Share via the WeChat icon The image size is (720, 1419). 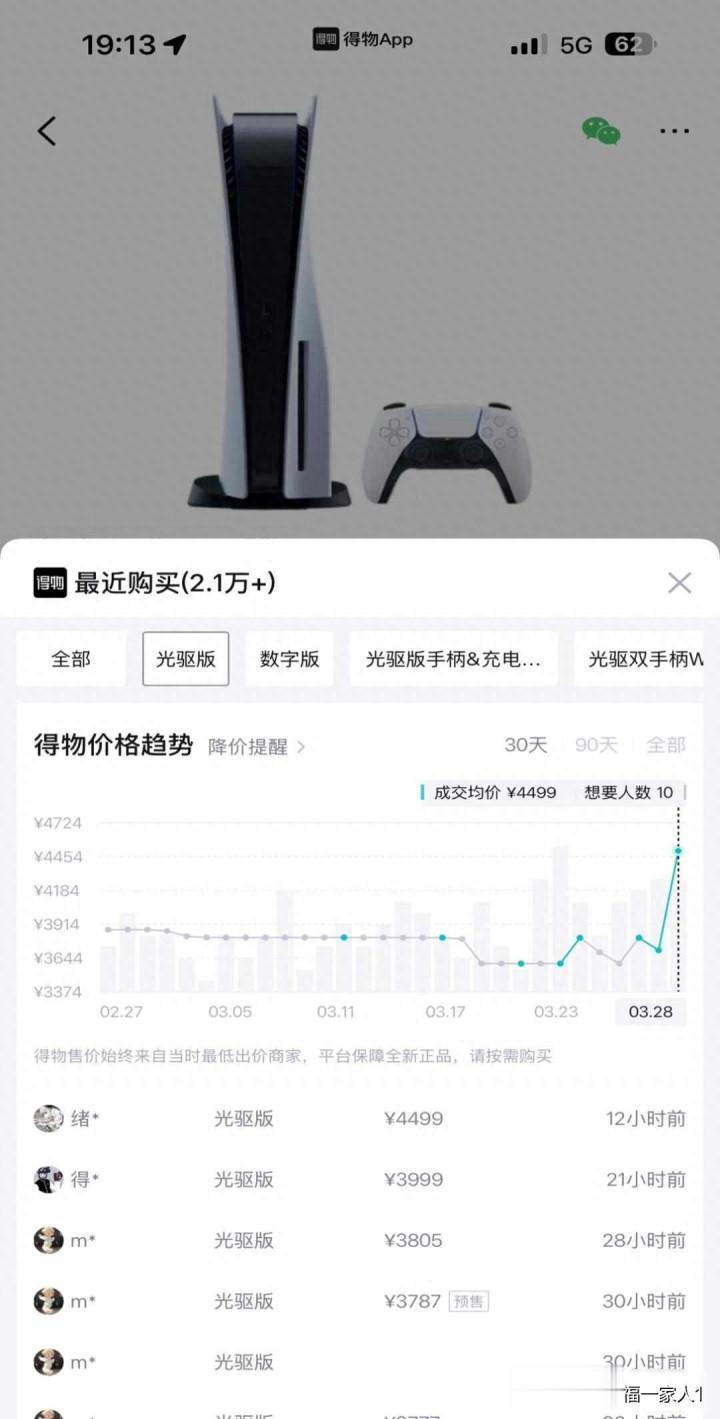601,131
